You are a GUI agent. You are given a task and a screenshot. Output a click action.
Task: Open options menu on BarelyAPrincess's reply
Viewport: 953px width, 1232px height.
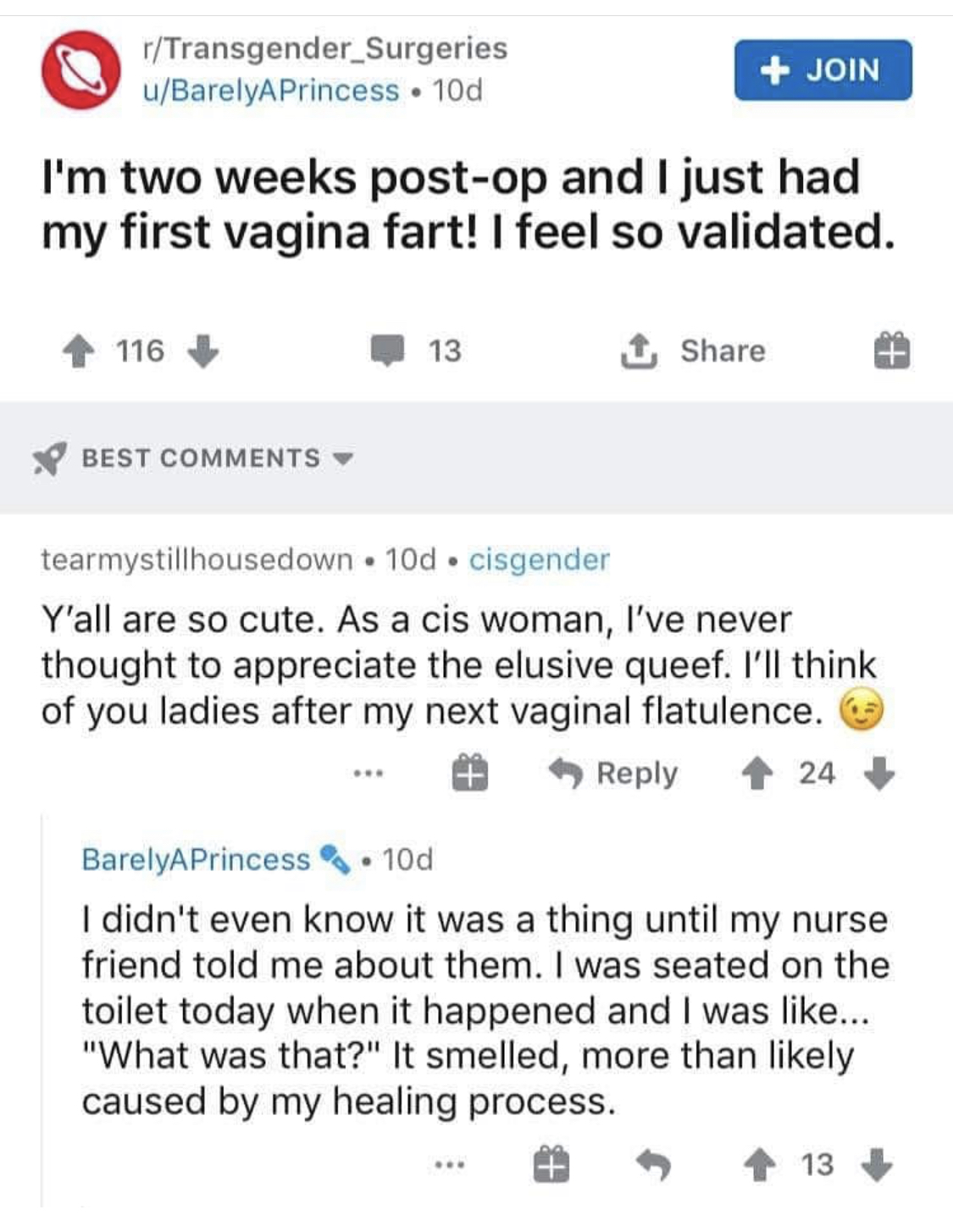[x=447, y=1166]
